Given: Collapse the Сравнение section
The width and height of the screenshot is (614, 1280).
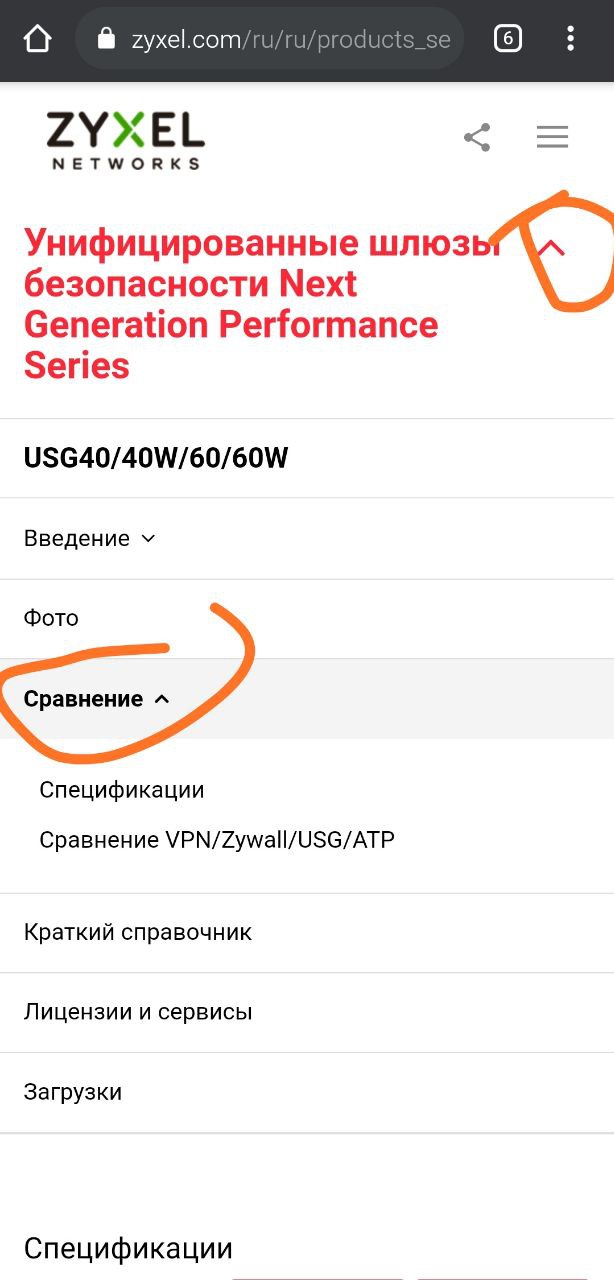Looking at the screenshot, I should click(x=97, y=699).
